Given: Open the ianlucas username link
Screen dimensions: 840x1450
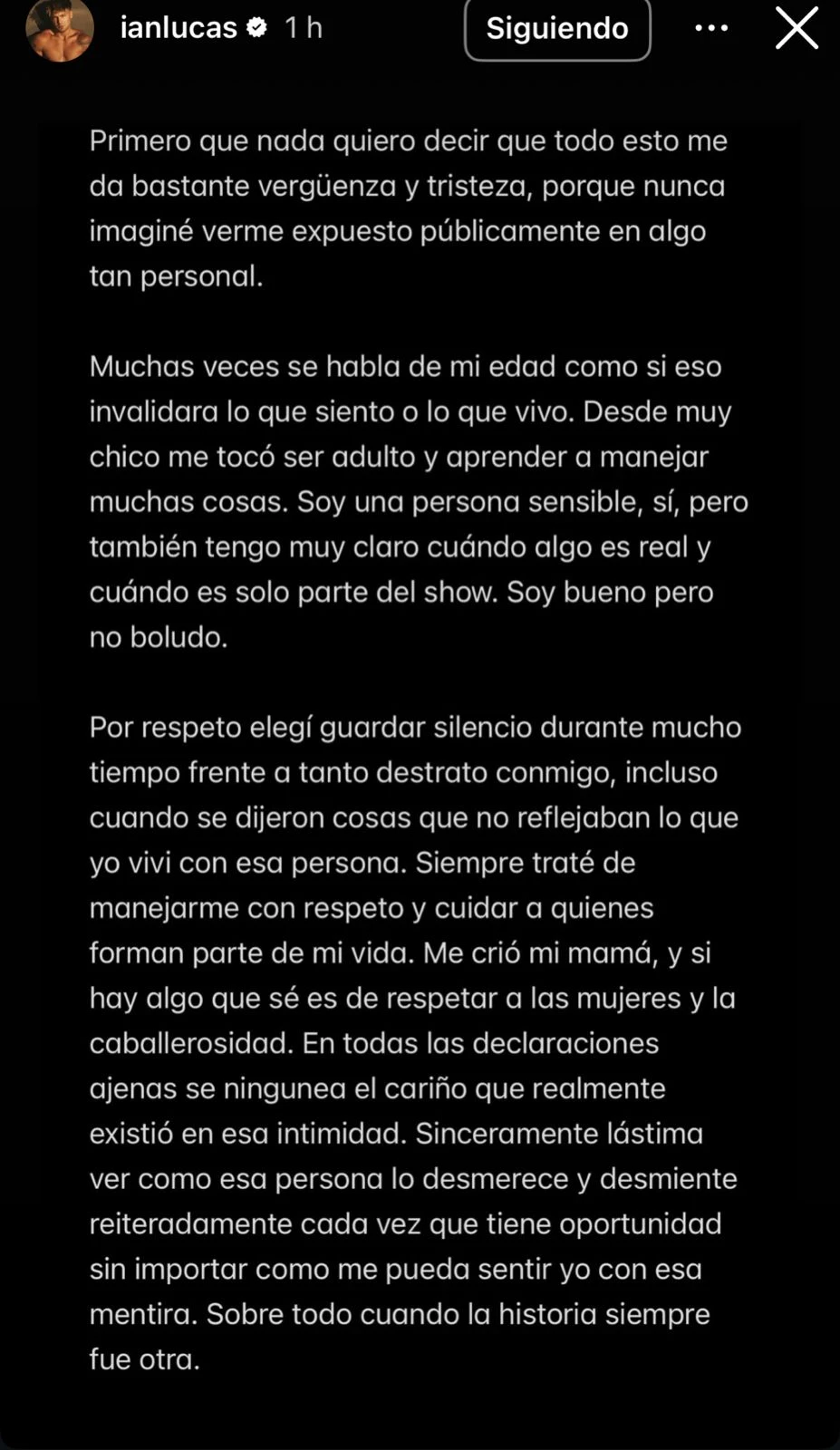Looking at the screenshot, I should 179,28.
